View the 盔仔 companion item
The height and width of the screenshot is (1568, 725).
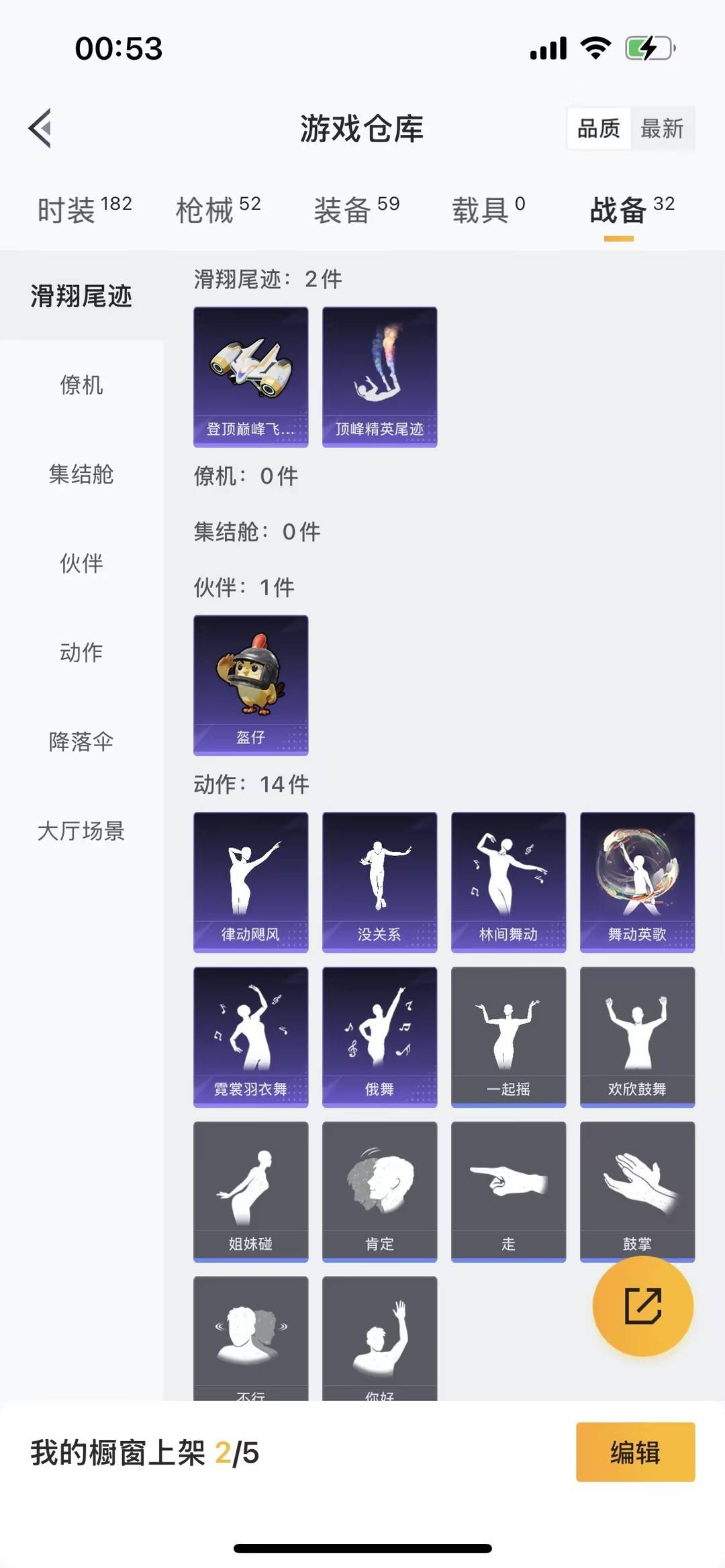point(250,685)
